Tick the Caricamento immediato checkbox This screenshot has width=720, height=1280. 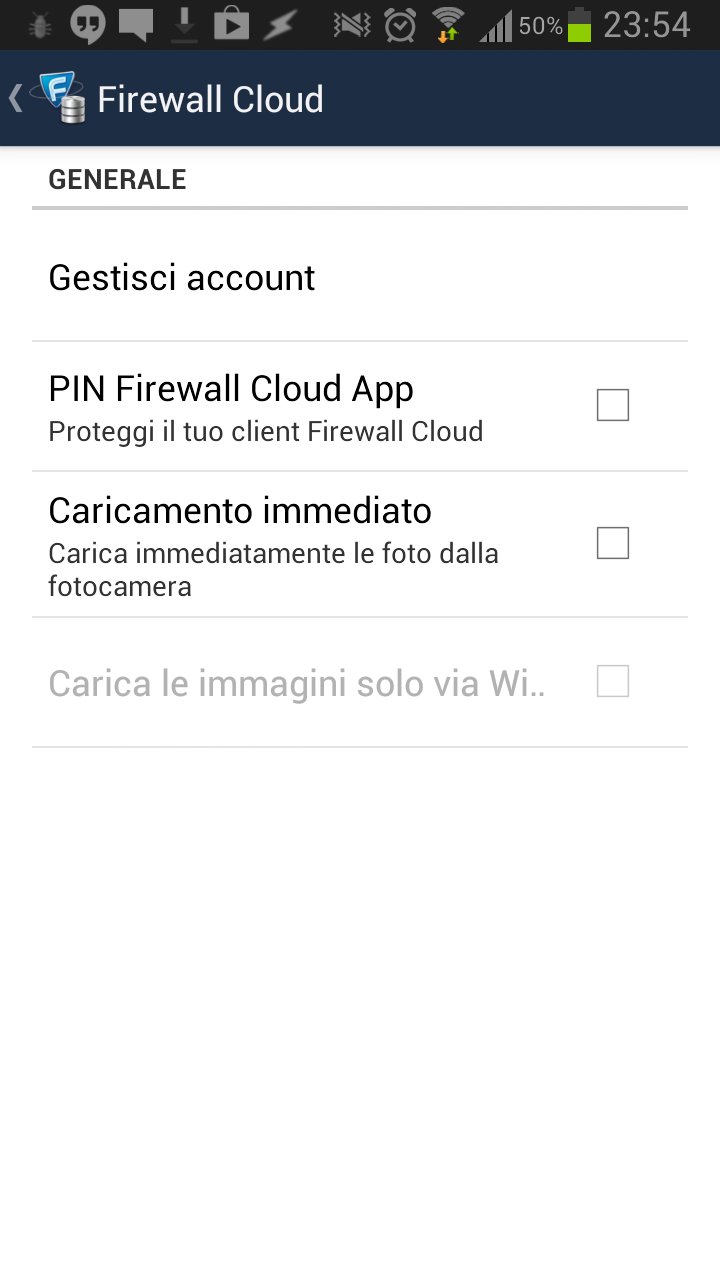(612, 543)
